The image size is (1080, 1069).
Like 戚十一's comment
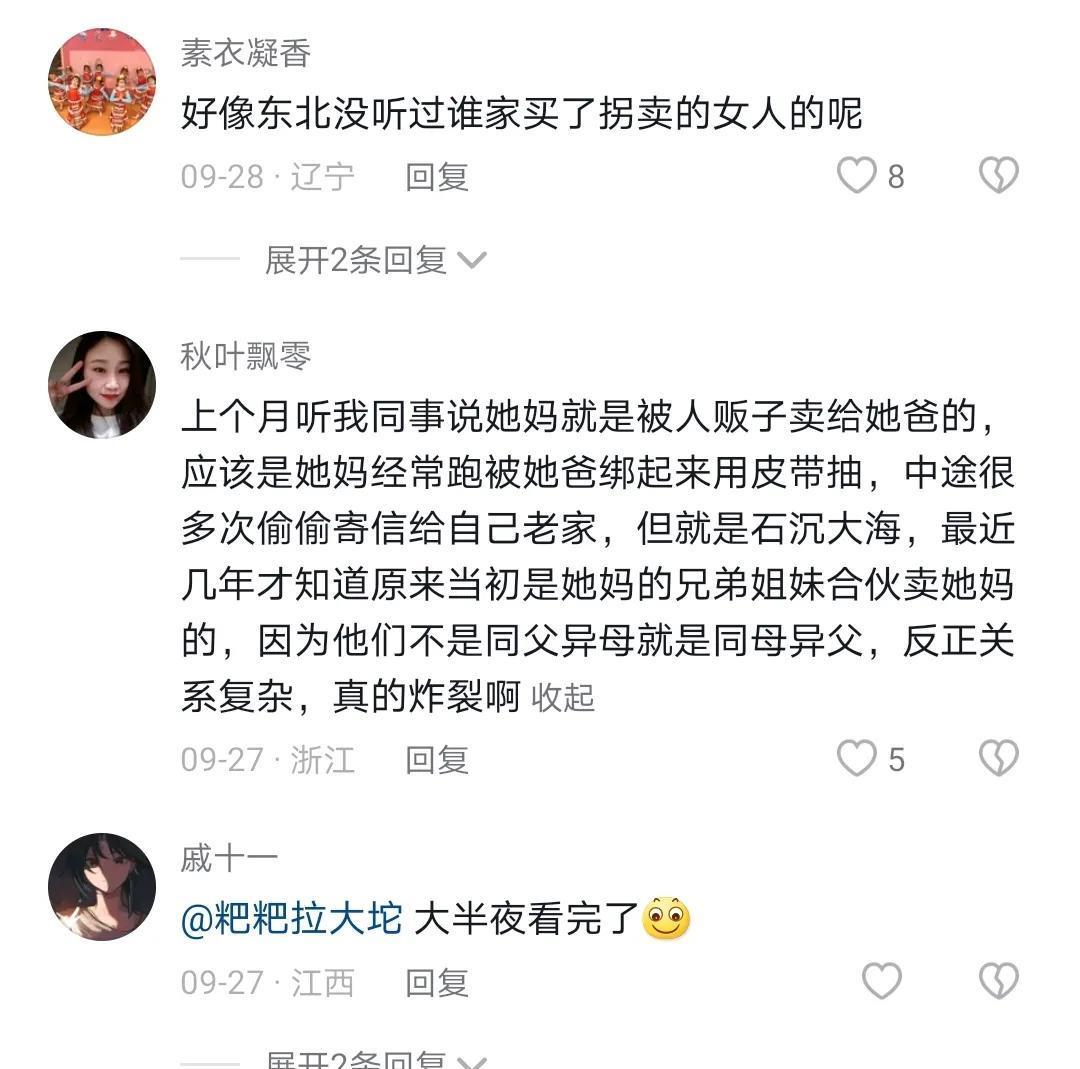(881, 981)
